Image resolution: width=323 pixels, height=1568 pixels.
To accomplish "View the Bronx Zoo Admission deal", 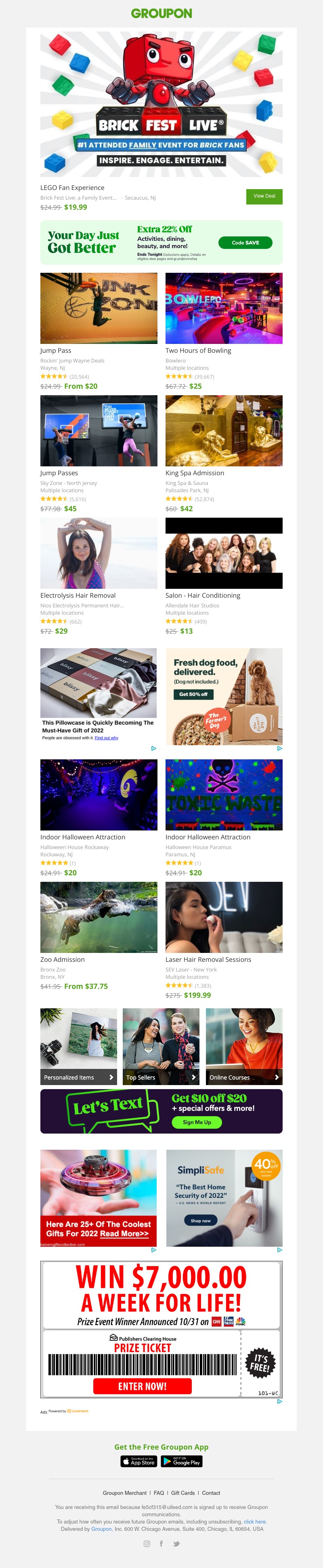I will (99, 917).
